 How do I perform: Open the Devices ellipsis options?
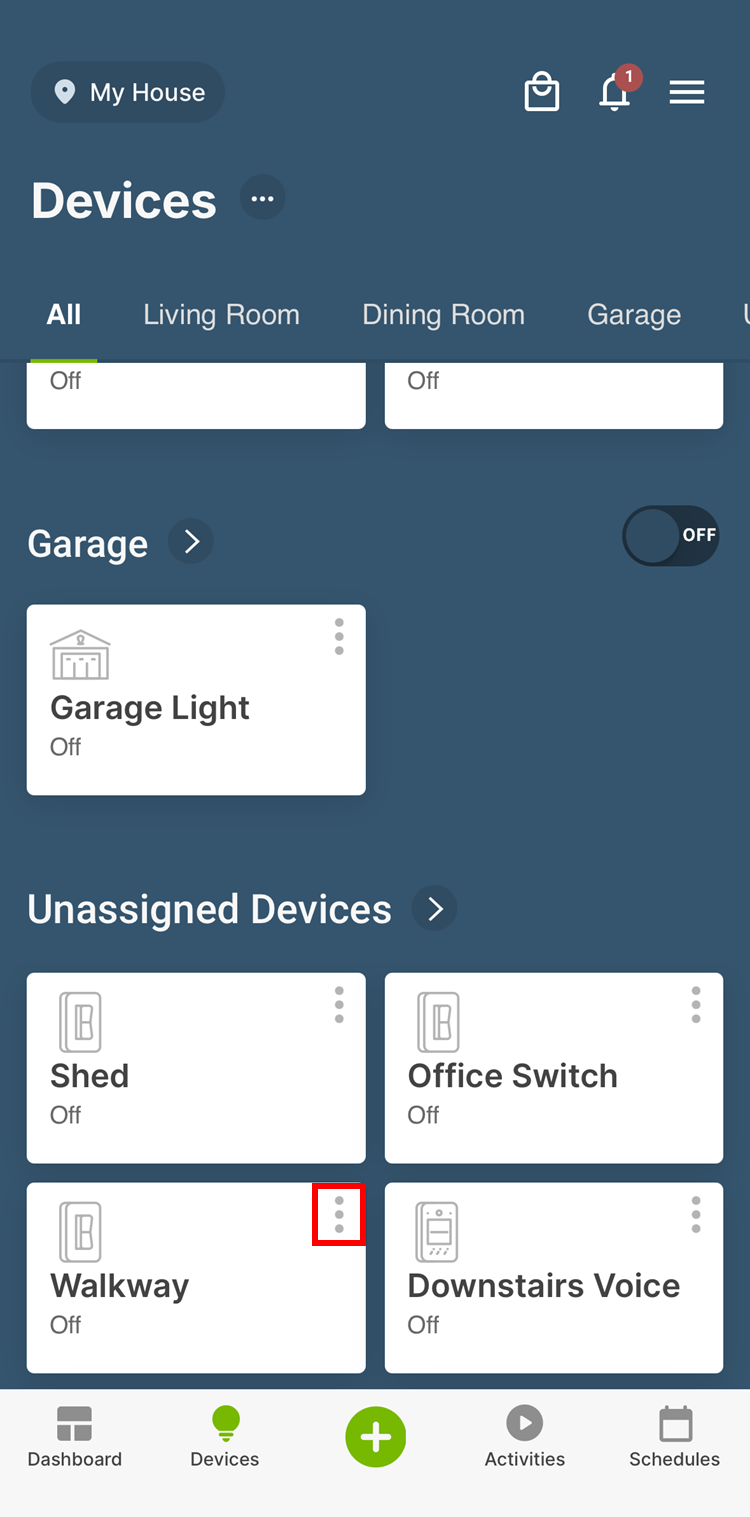pyautogui.click(x=262, y=197)
